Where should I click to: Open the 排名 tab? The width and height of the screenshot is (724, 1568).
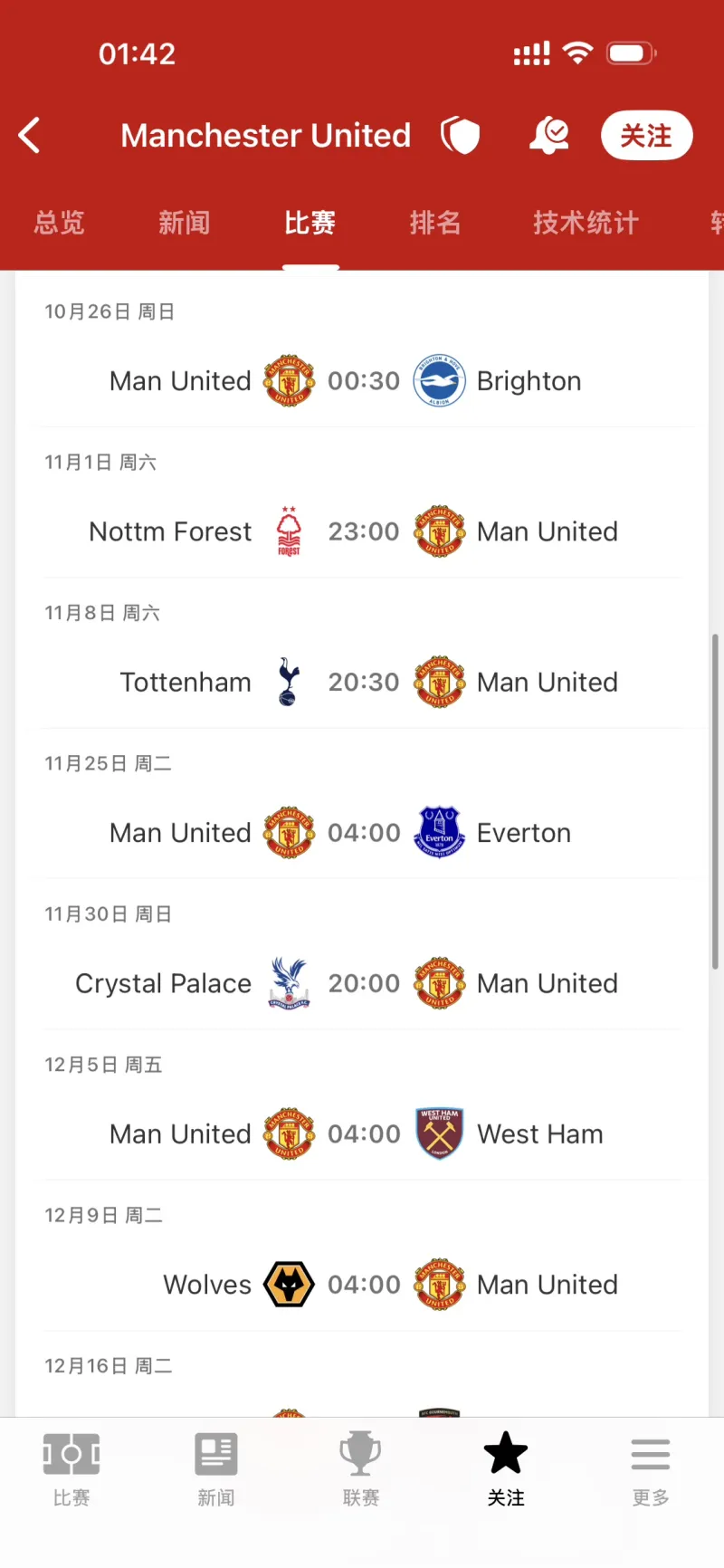[435, 223]
